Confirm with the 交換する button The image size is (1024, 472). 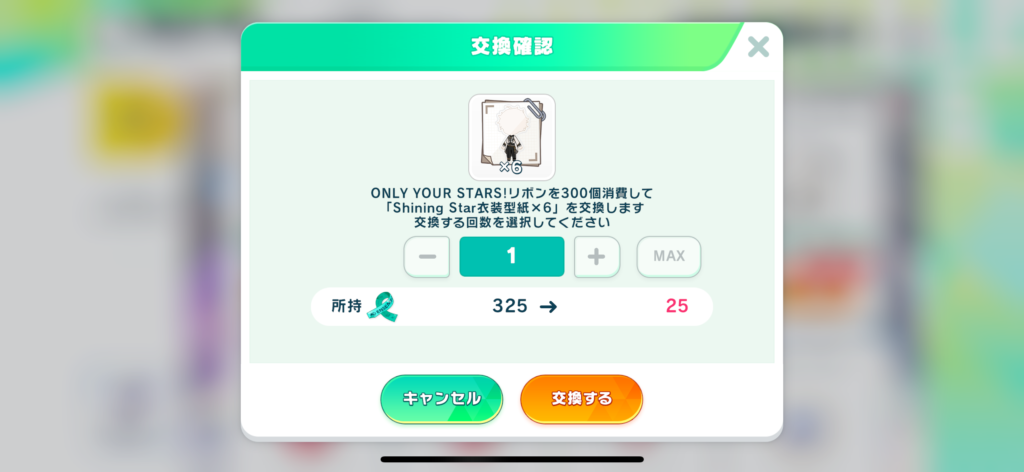point(581,399)
